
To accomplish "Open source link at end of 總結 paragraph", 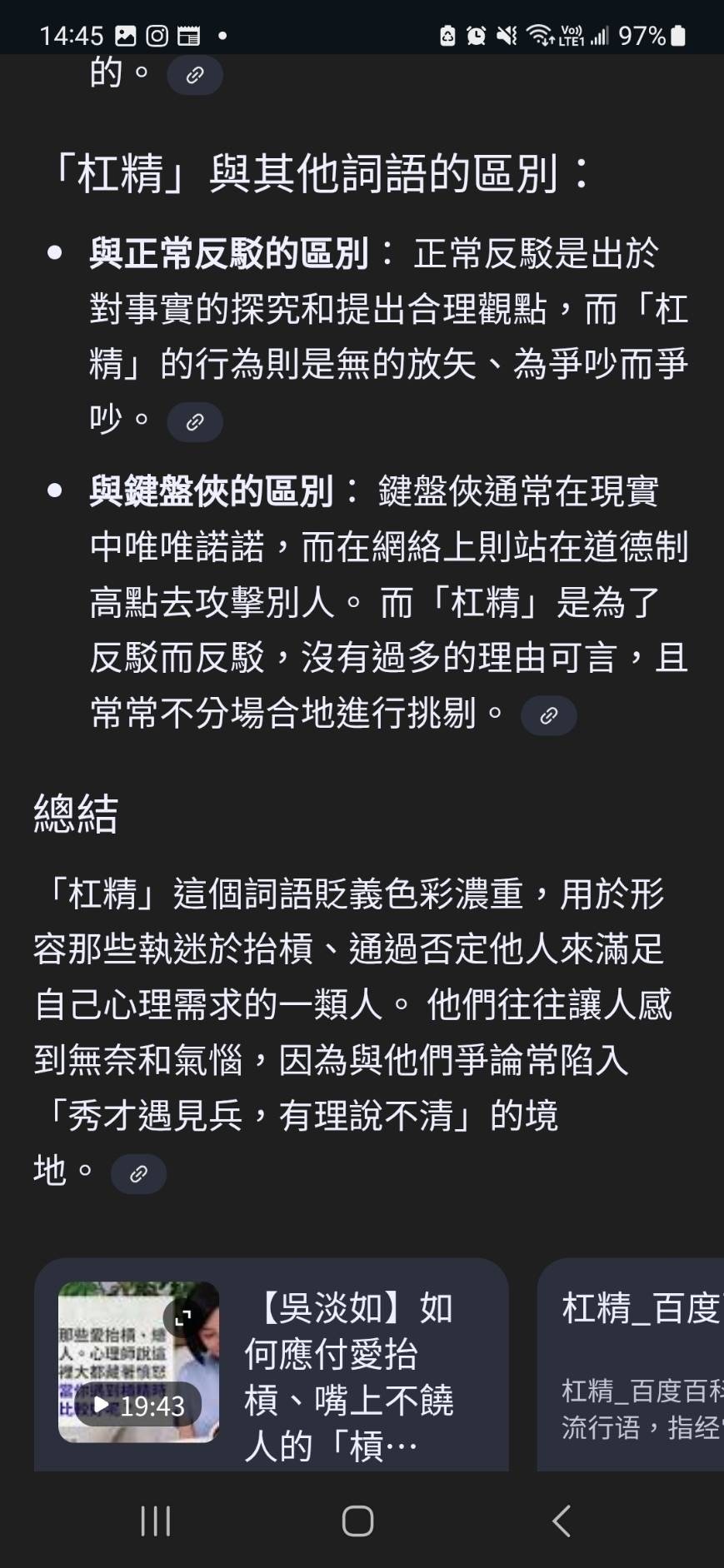I will coord(138,1174).
